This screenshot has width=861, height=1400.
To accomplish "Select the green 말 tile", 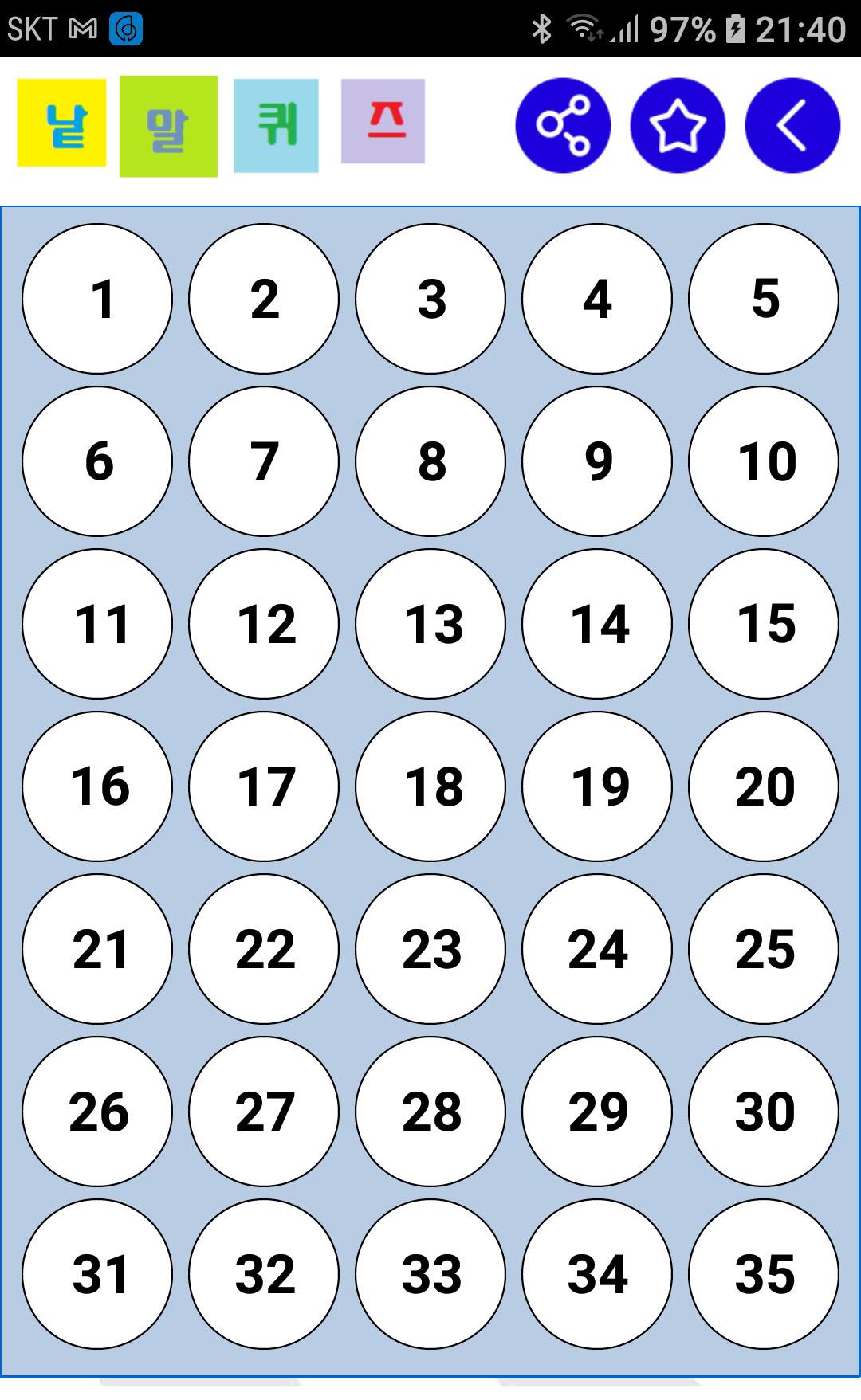I will [168, 127].
